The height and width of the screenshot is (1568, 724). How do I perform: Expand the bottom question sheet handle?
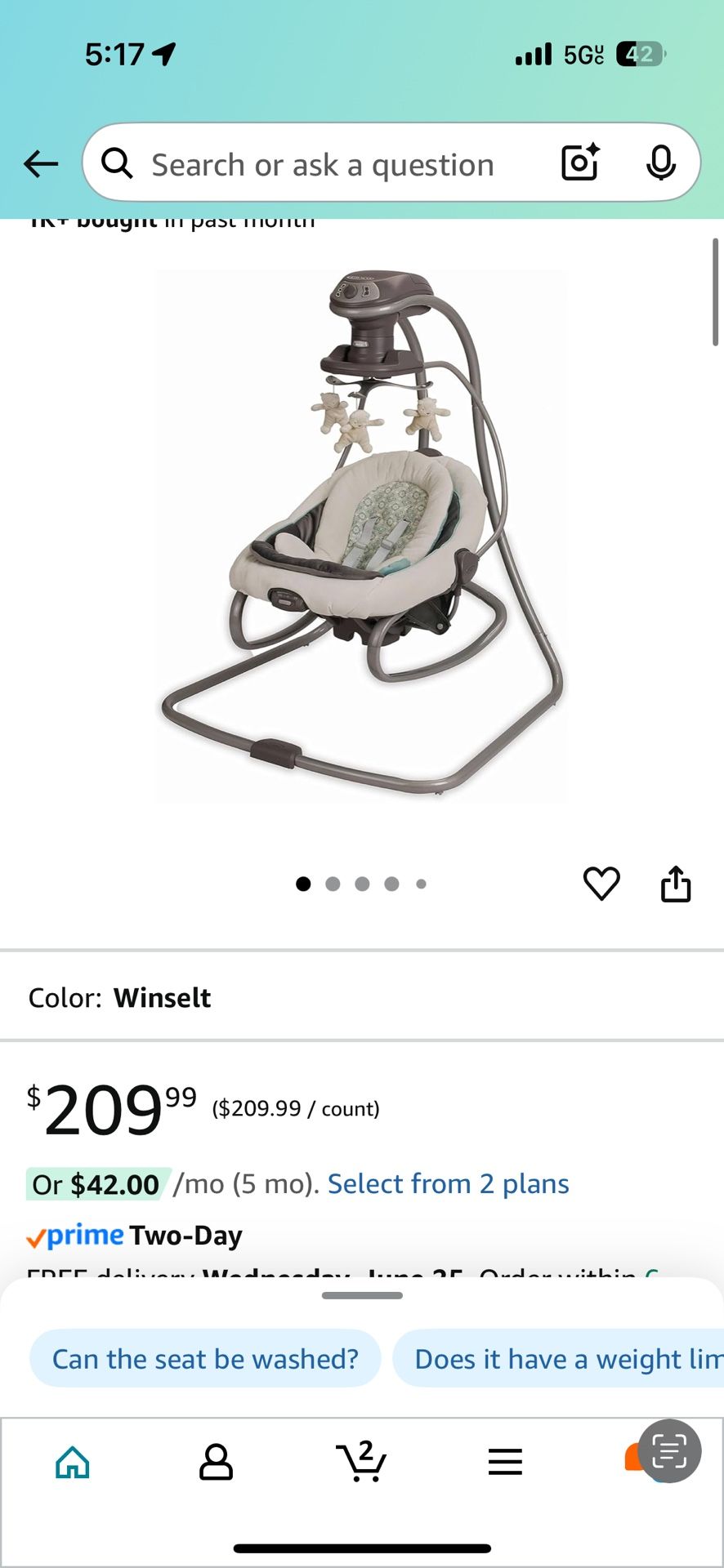click(x=362, y=1294)
